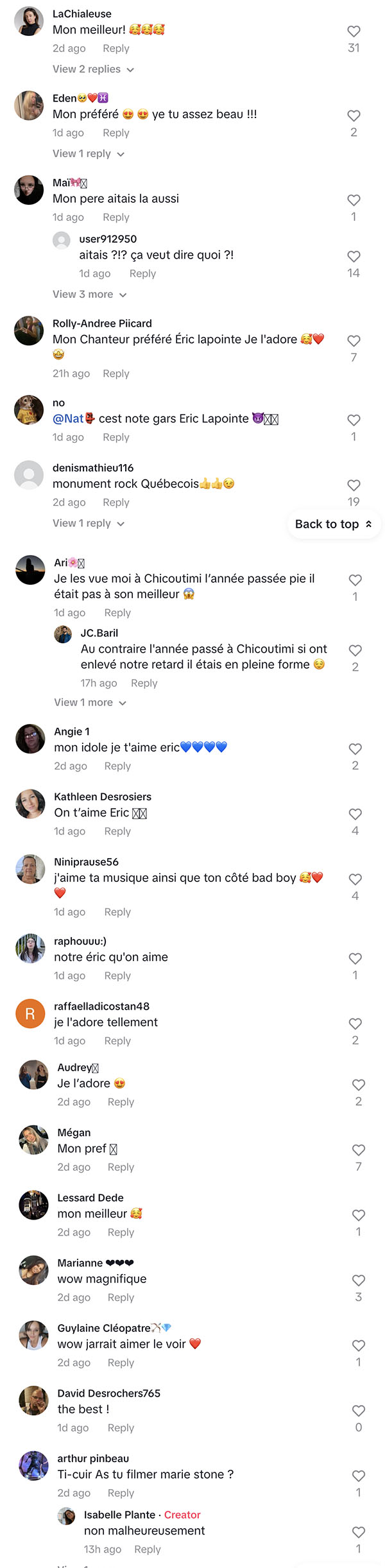This screenshot has height=1568, width=385.
Task: Expand "View 3 more" replies
Action: [x=89, y=295]
